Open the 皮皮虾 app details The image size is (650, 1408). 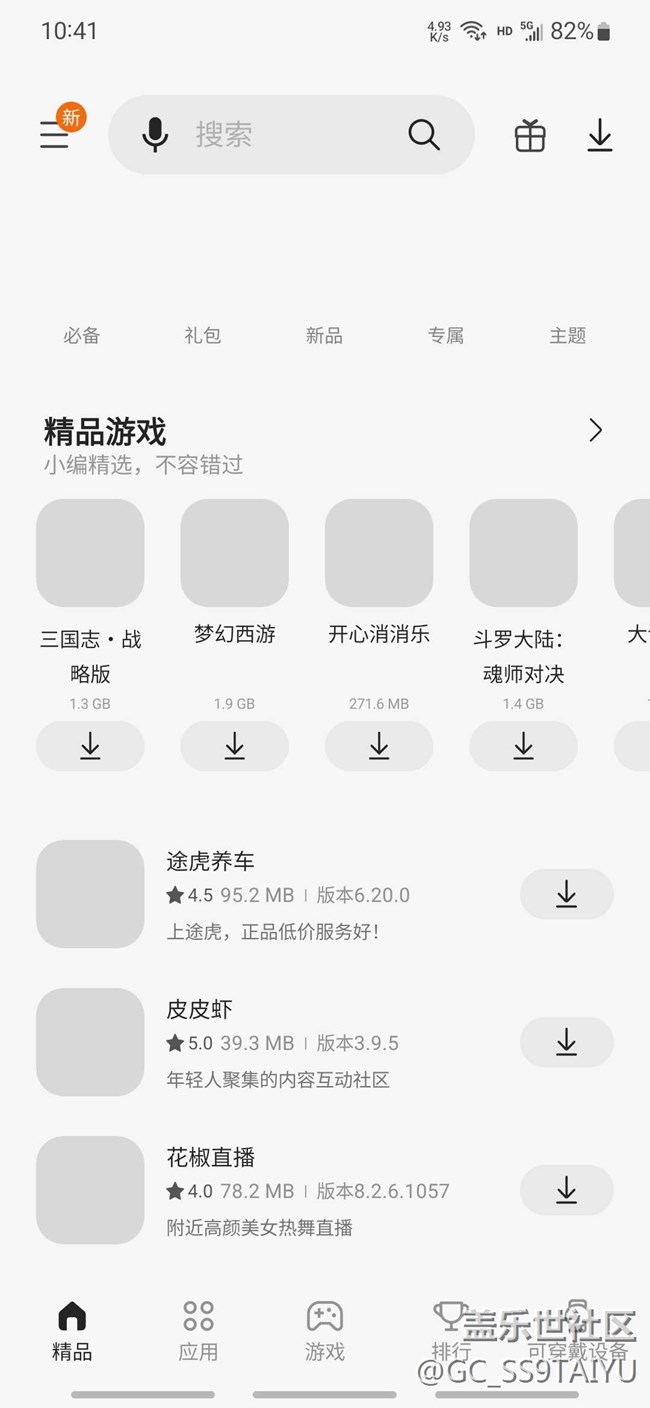pyautogui.click(x=325, y=1042)
